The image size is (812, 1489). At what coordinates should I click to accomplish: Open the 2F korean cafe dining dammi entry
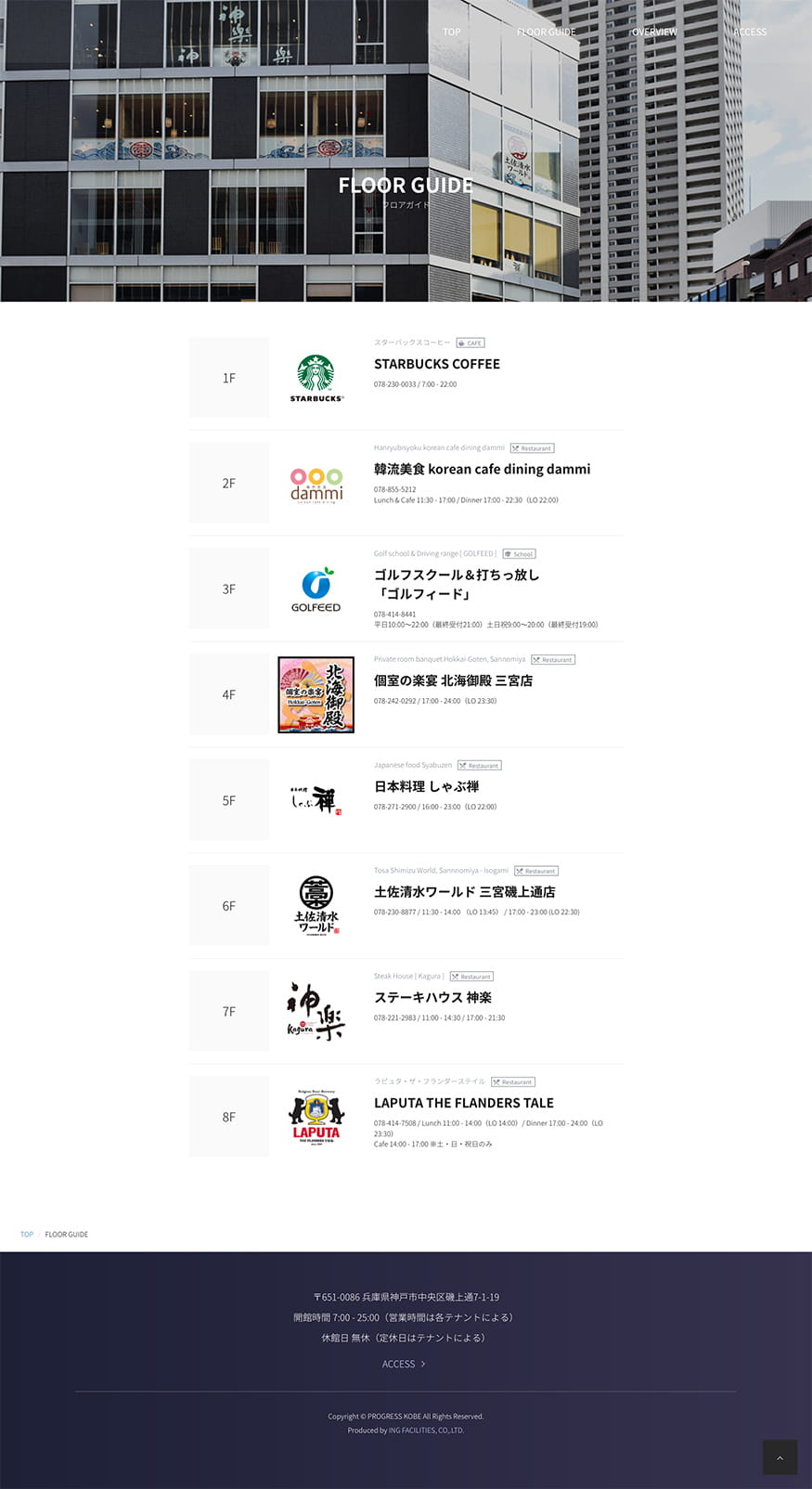pos(482,469)
